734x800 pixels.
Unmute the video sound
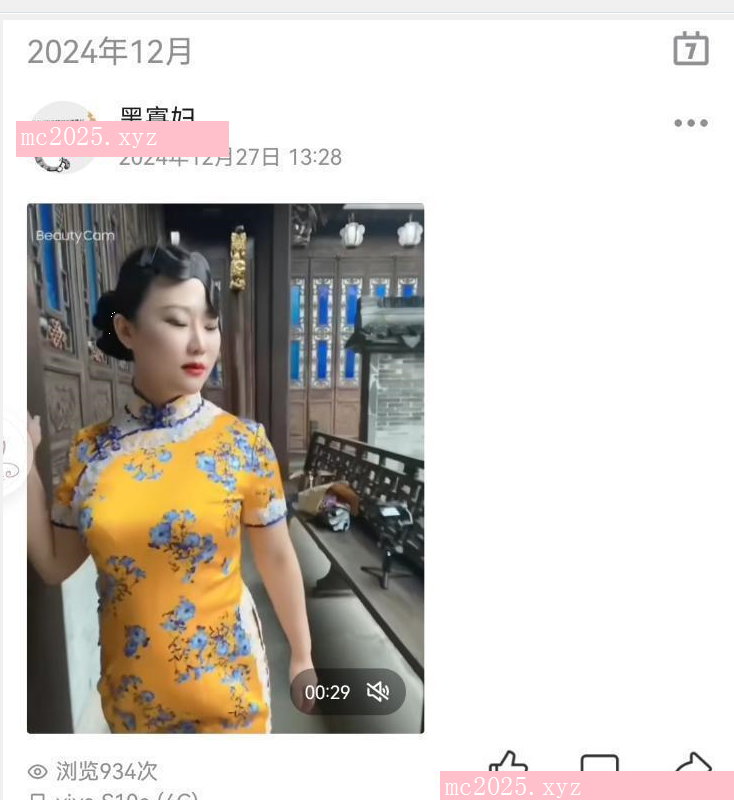[378, 692]
